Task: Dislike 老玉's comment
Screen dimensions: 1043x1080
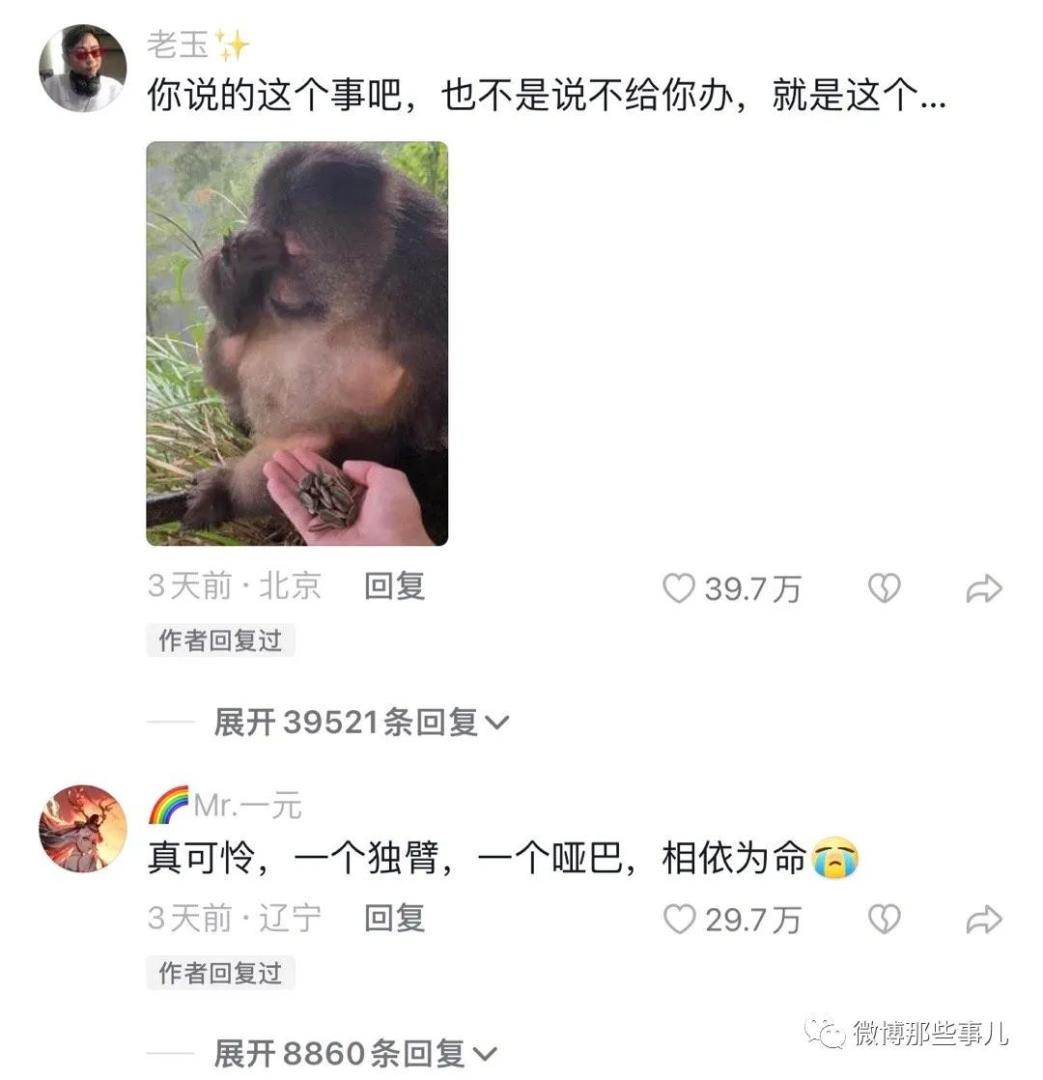Action: [x=884, y=589]
